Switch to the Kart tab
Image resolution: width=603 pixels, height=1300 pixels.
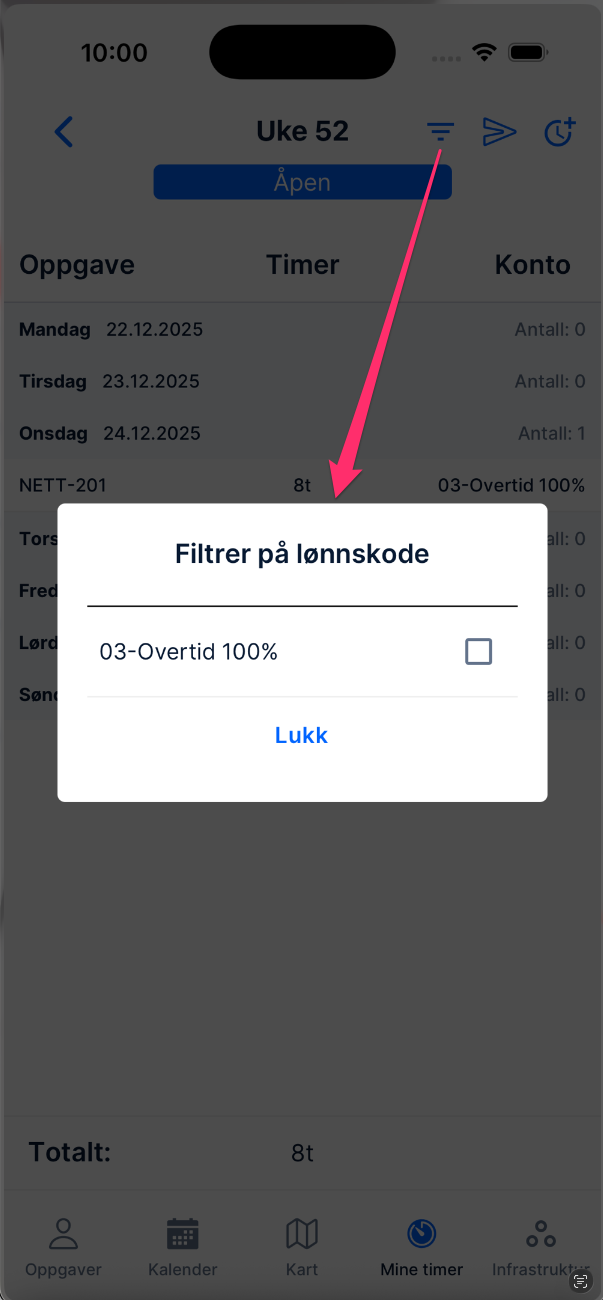click(x=301, y=1246)
